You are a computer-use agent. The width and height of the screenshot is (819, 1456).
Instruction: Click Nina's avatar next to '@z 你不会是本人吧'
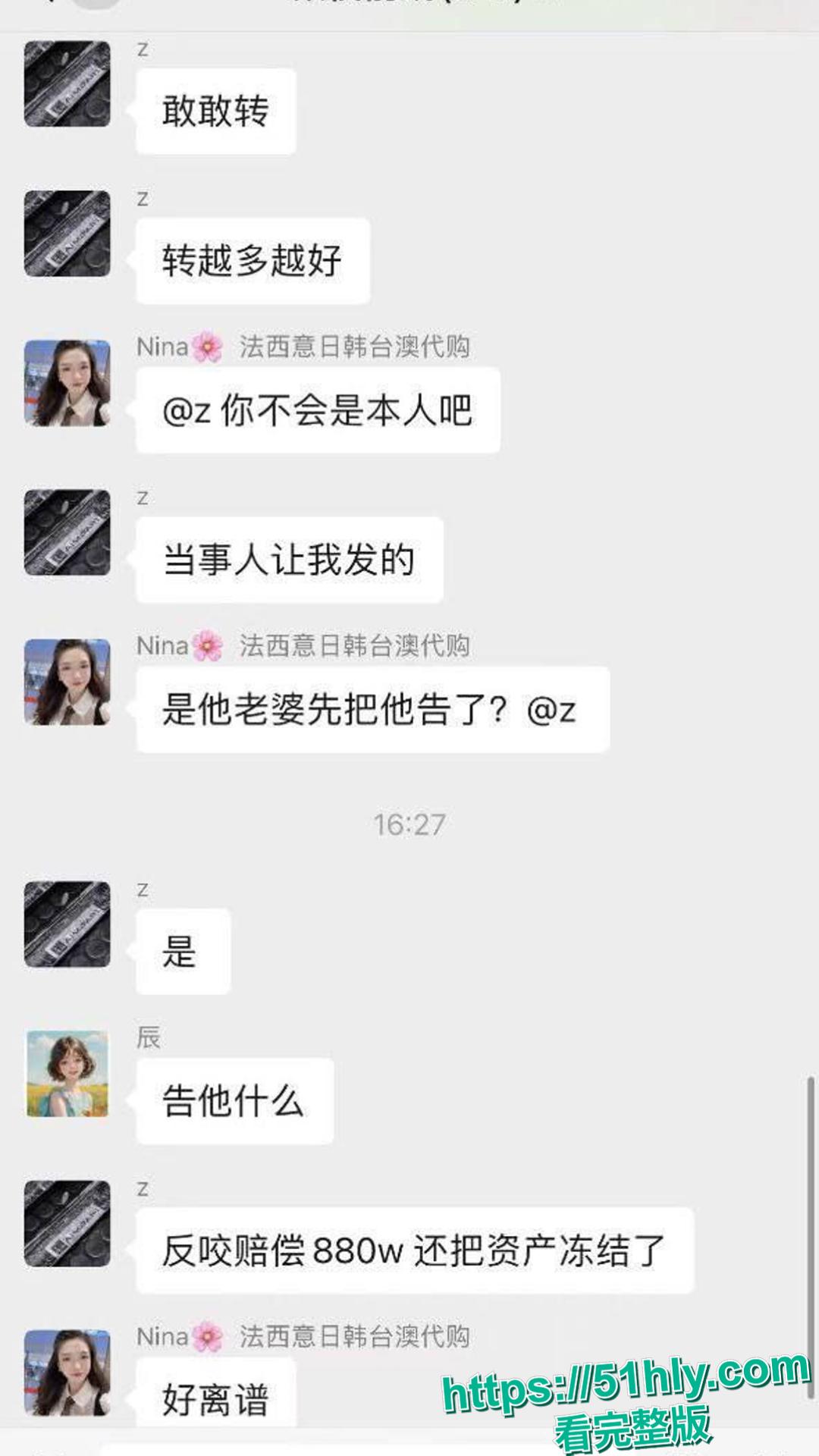[x=67, y=383]
